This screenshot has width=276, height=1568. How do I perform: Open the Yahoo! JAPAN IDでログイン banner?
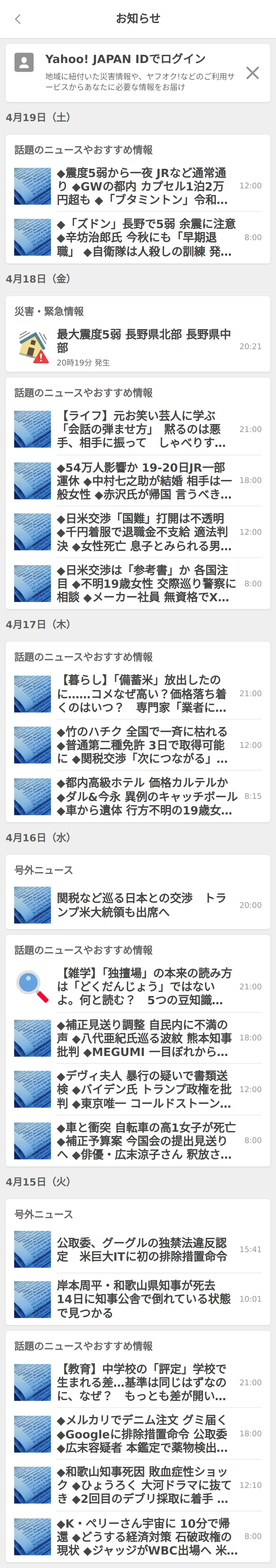pos(128,72)
